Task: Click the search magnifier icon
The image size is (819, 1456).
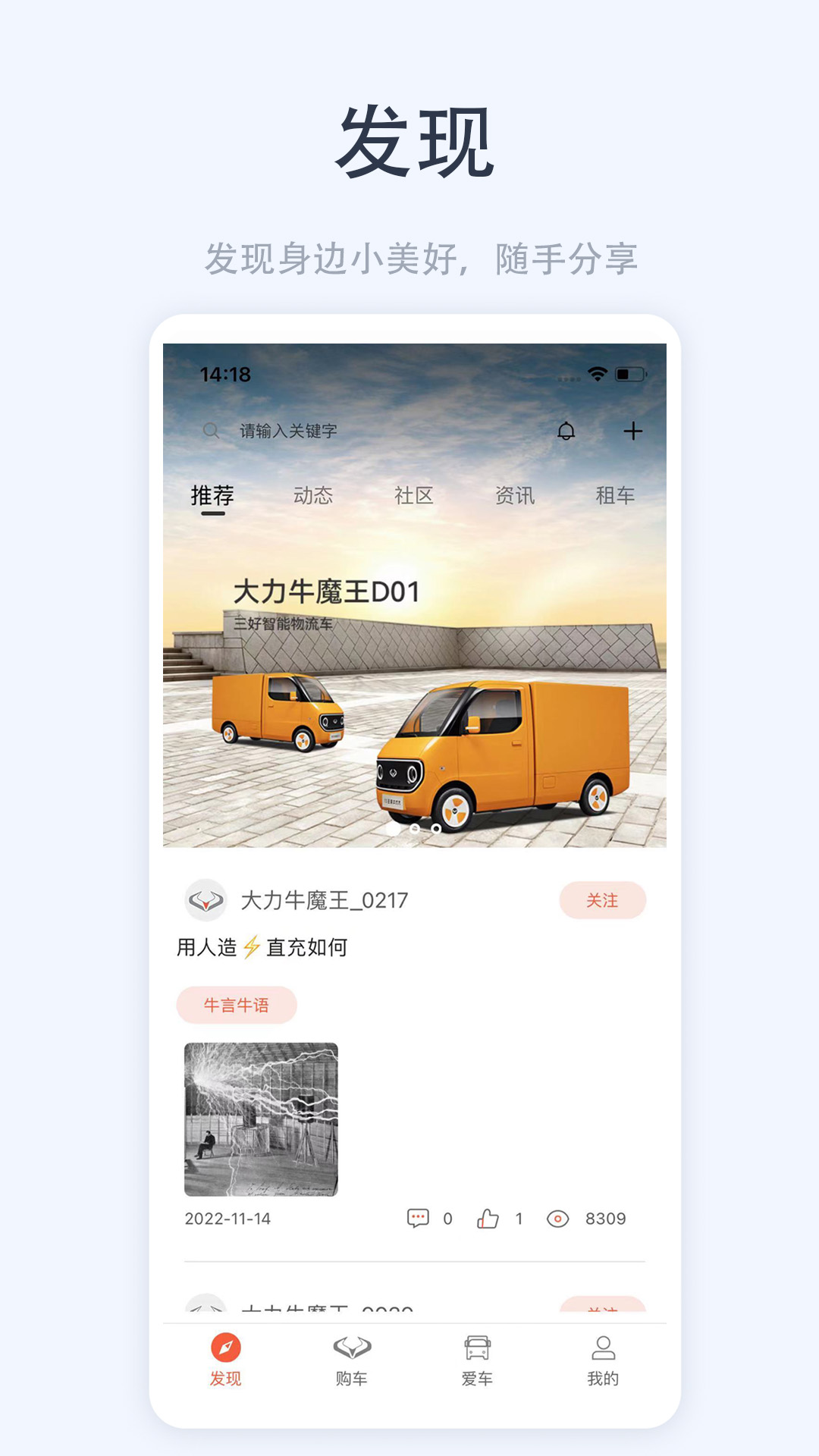Action: (212, 431)
